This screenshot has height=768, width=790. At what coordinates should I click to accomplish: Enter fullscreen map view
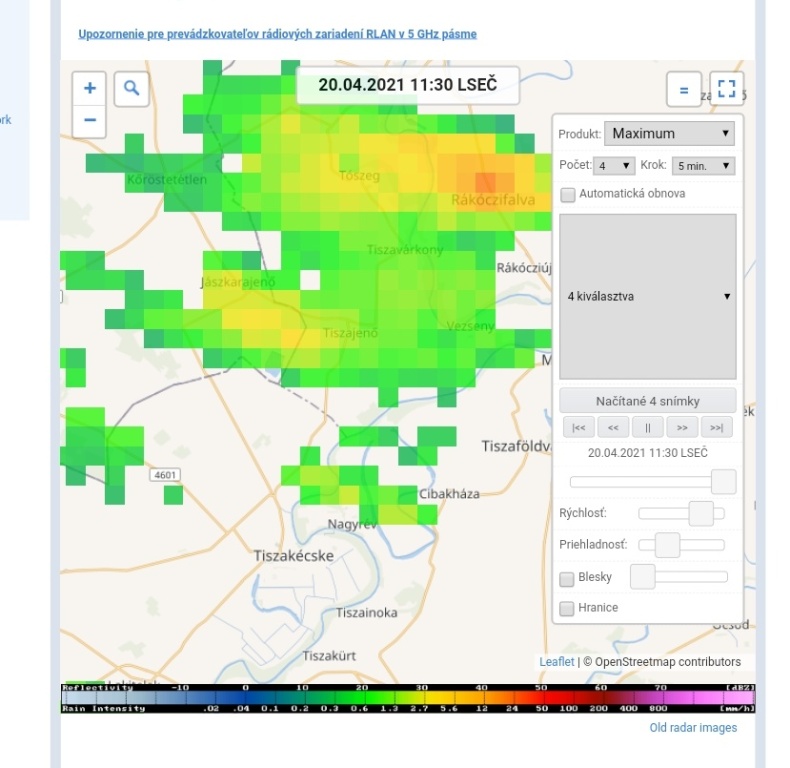click(727, 89)
